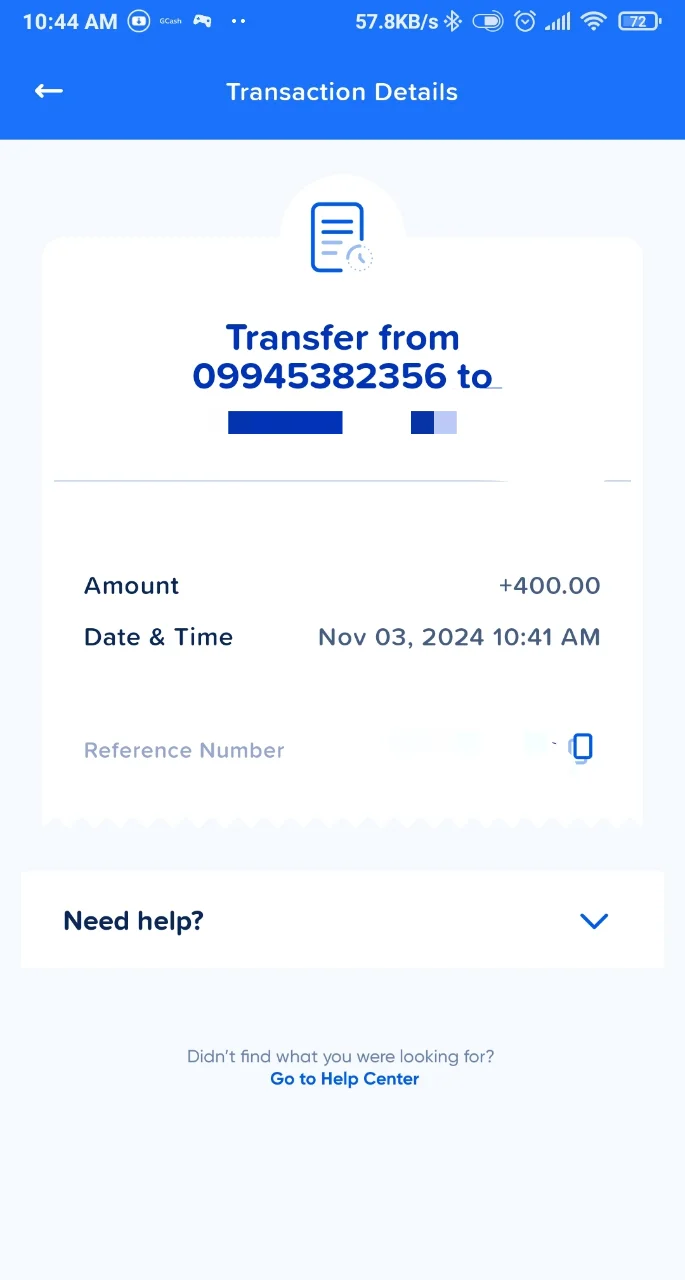Open the Go to Help Center link

click(x=345, y=1079)
